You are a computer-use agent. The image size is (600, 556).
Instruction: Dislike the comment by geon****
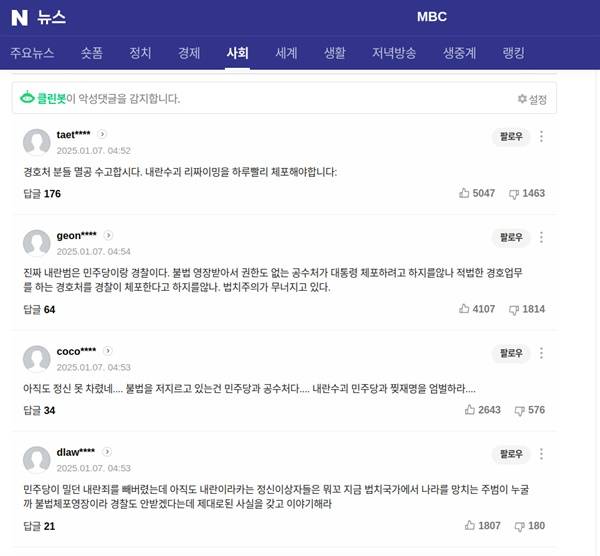coord(527,309)
